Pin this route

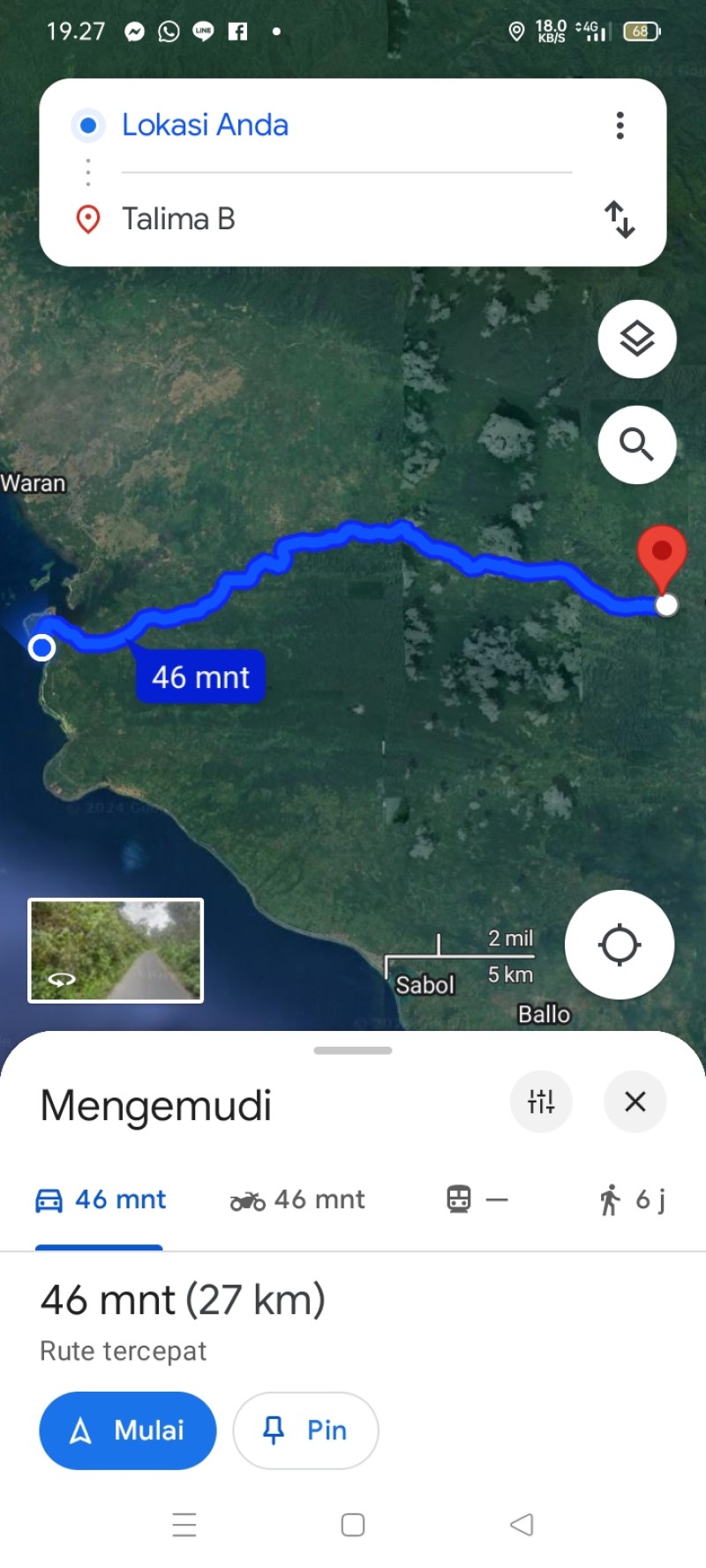click(305, 1430)
